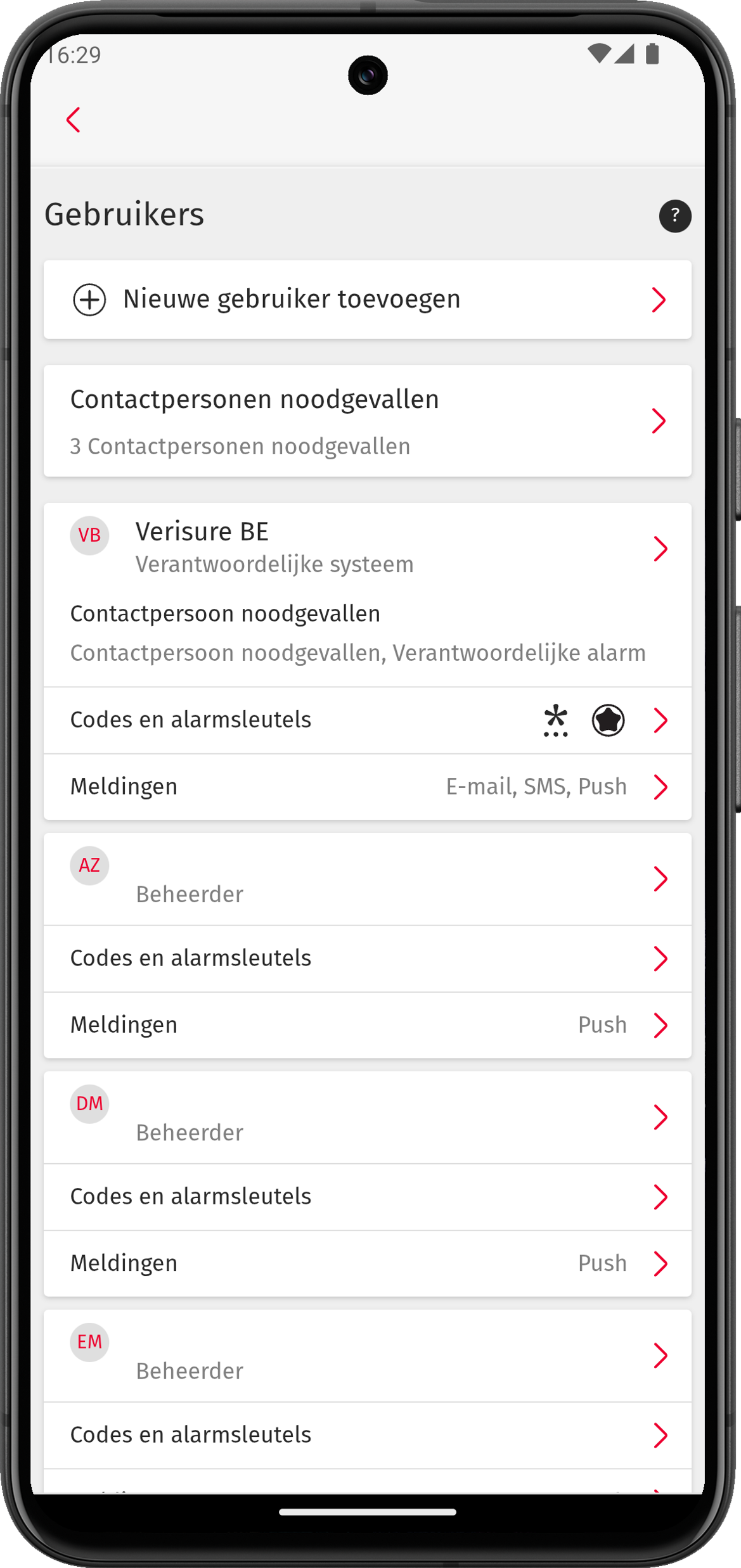Screen dimensions: 741x1568
Task: Open the DM user profile
Action: tap(367, 1117)
